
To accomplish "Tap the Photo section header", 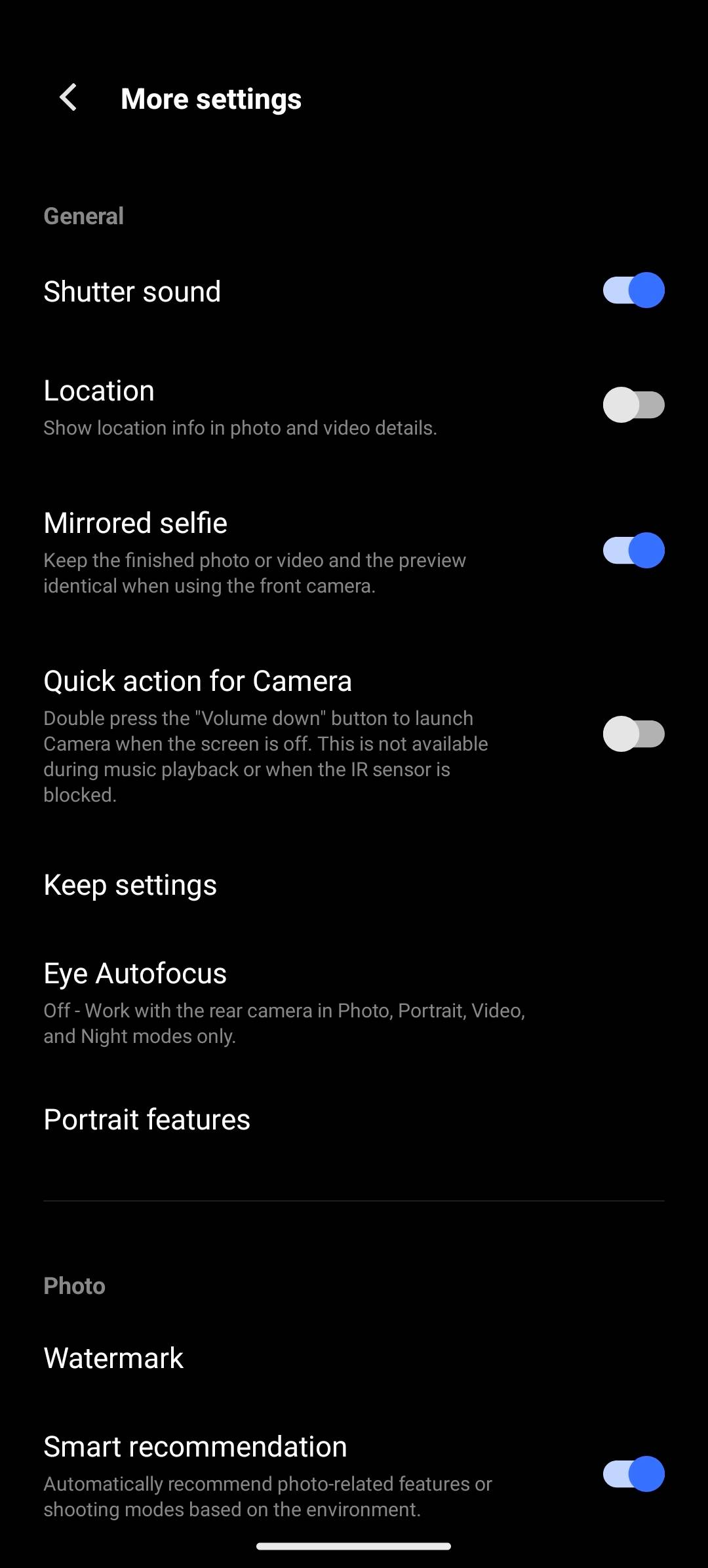I will [x=74, y=1285].
